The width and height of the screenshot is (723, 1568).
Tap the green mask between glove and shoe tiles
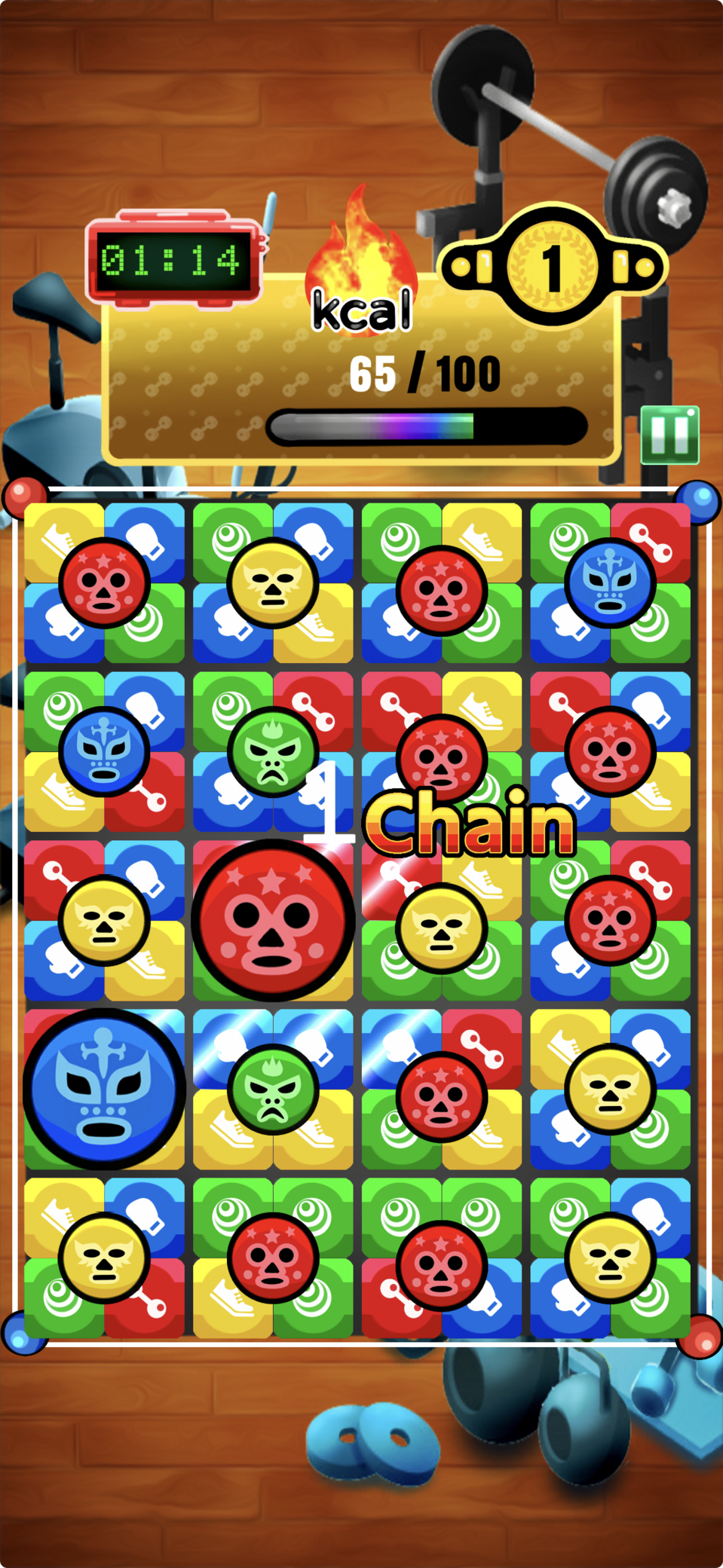coord(272,1090)
